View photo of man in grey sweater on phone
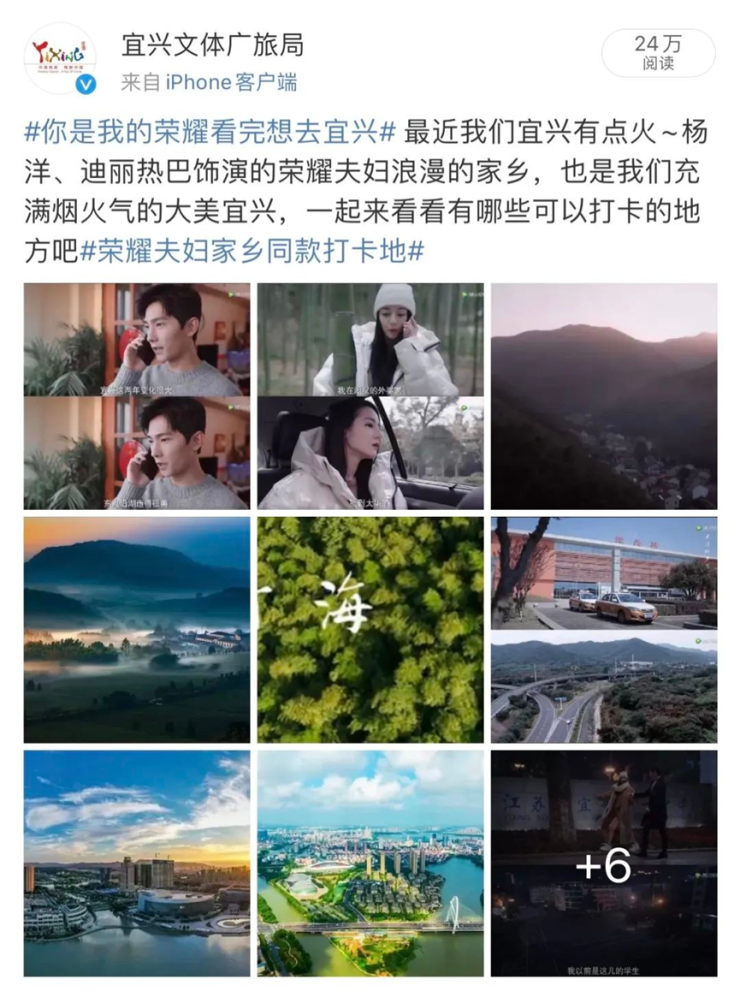Screen dimensions: 740x997 click(x=137, y=396)
